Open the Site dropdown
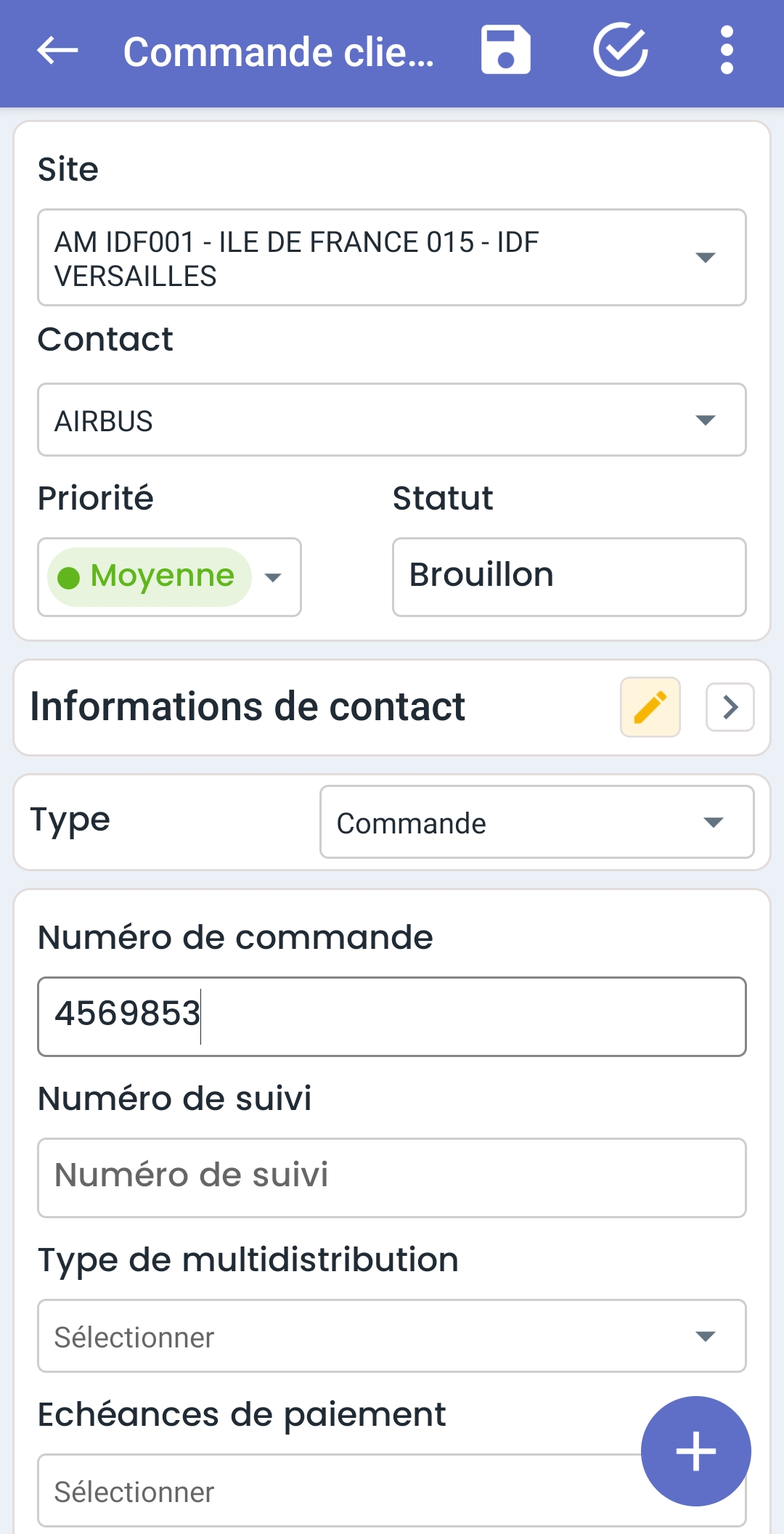This screenshot has height=1534, width=784. click(392, 258)
